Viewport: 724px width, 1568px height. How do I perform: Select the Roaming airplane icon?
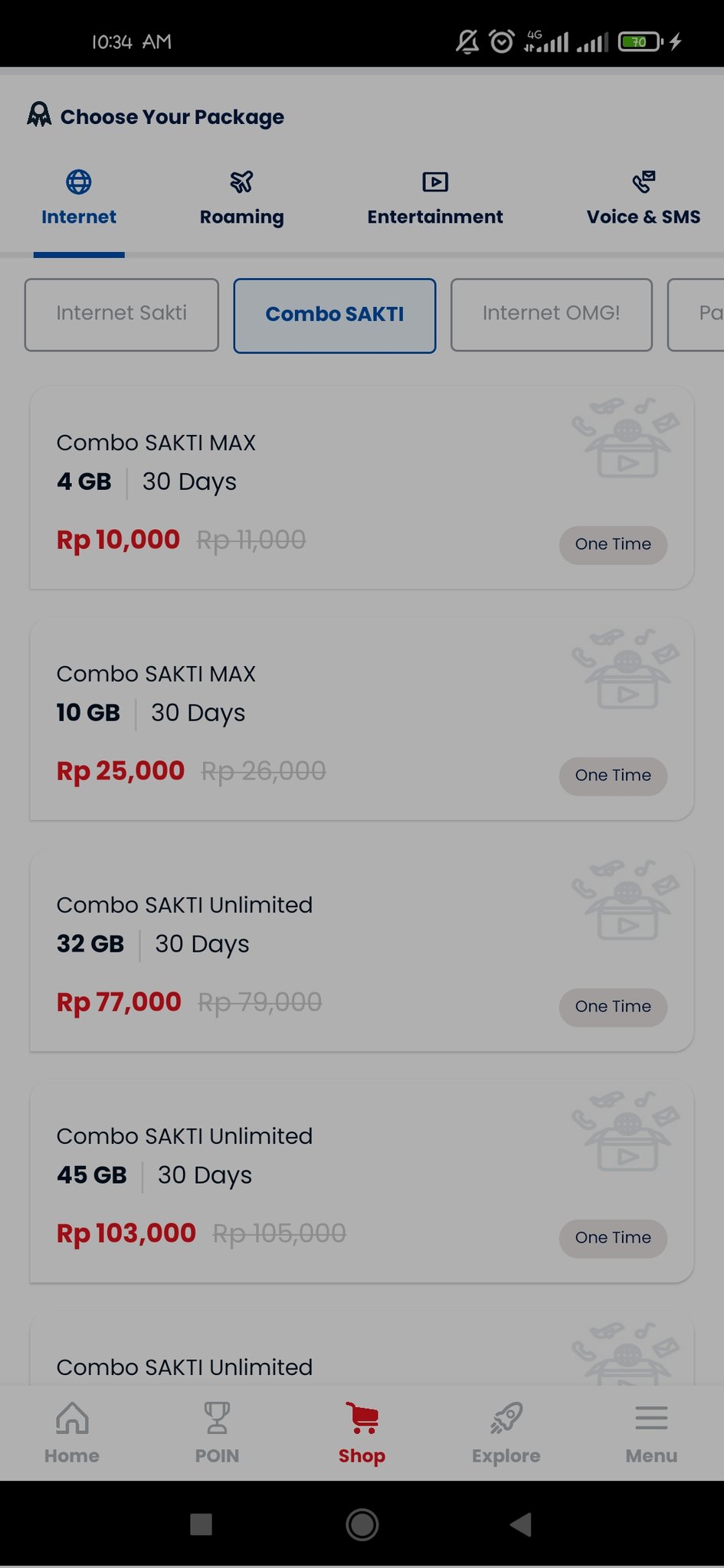click(x=241, y=181)
